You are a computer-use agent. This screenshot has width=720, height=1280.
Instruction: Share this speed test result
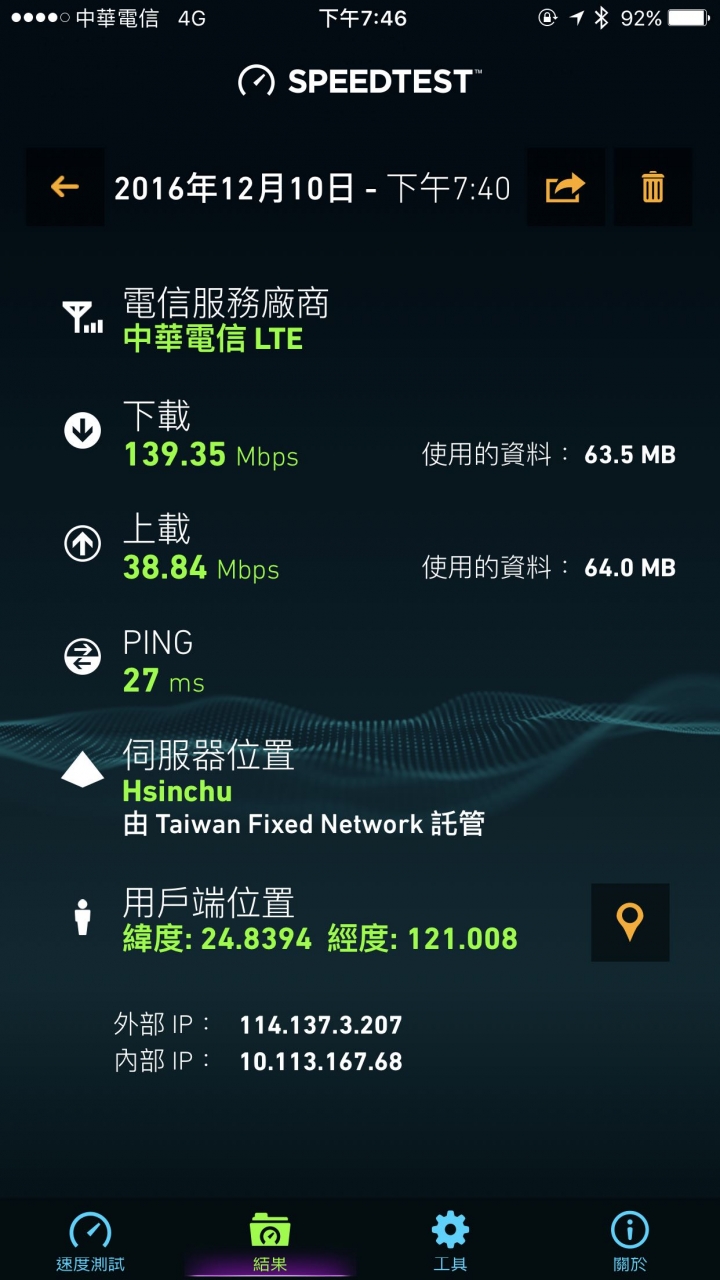565,187
